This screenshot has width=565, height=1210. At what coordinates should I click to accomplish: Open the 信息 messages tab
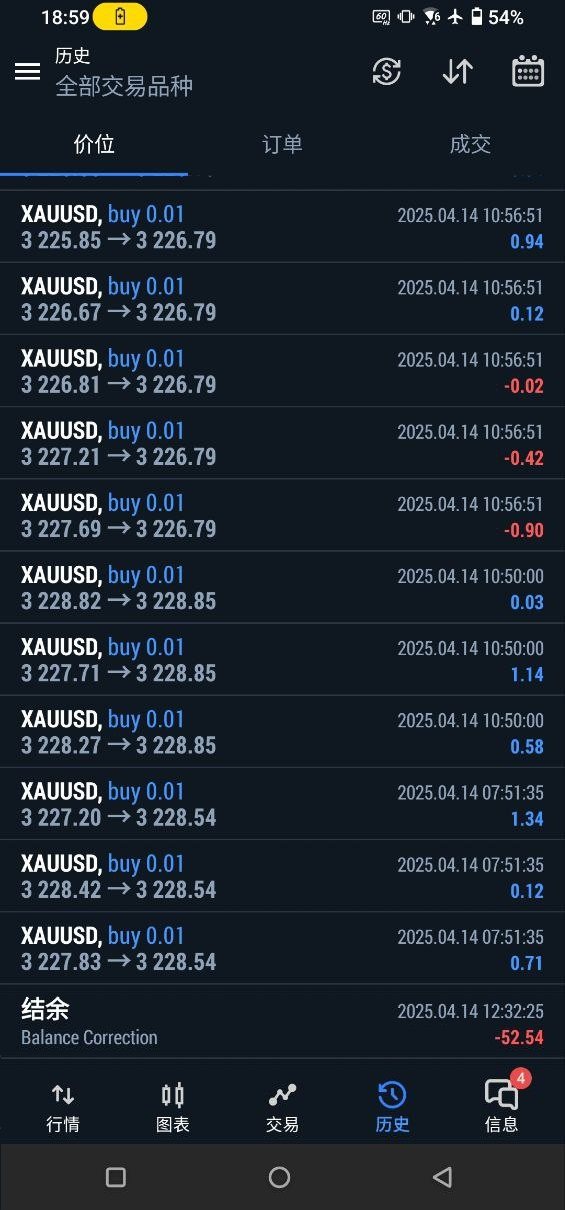tap(502, 1107)
